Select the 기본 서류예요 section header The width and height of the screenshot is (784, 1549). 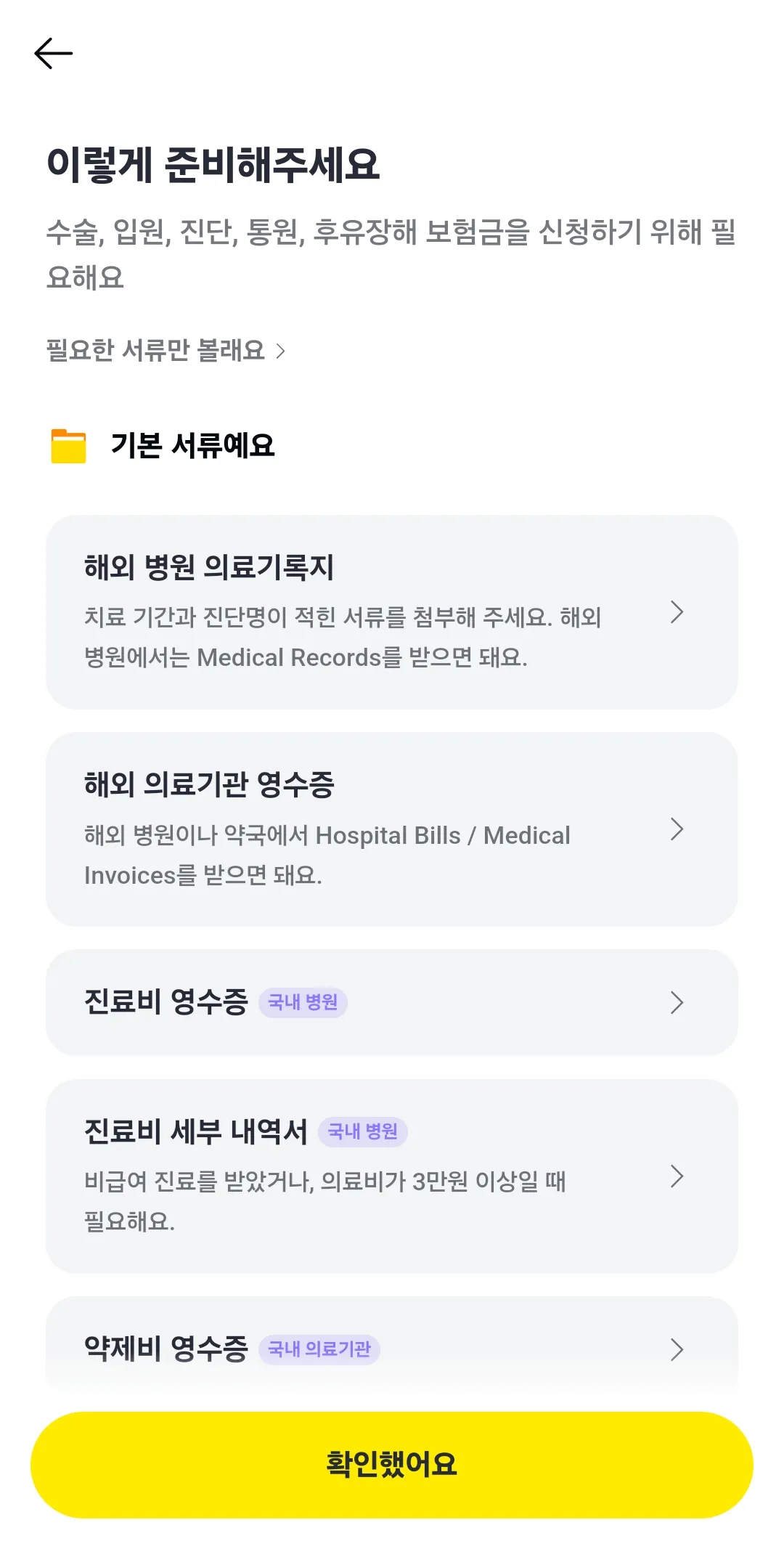(194, 447)
